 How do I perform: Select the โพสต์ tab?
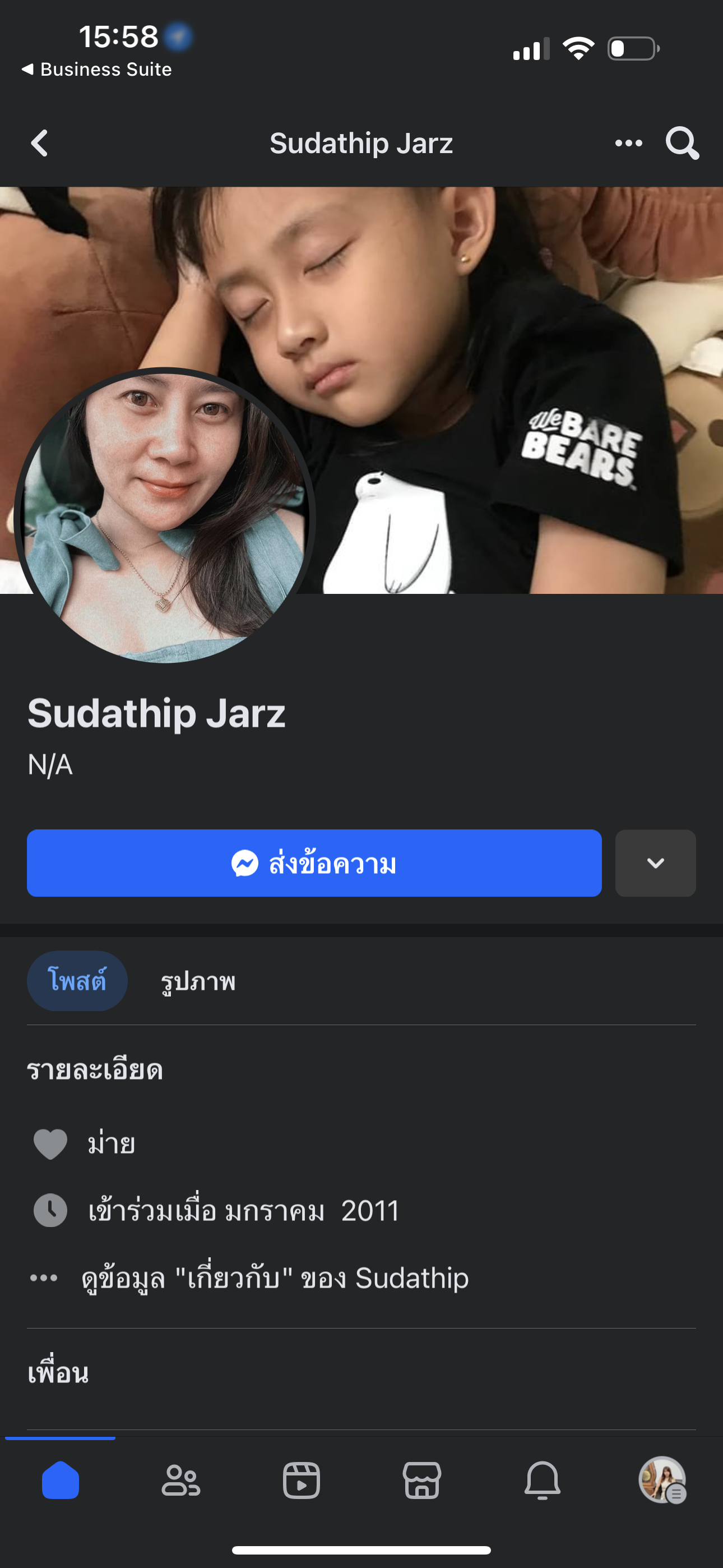(x=77, y=981)
